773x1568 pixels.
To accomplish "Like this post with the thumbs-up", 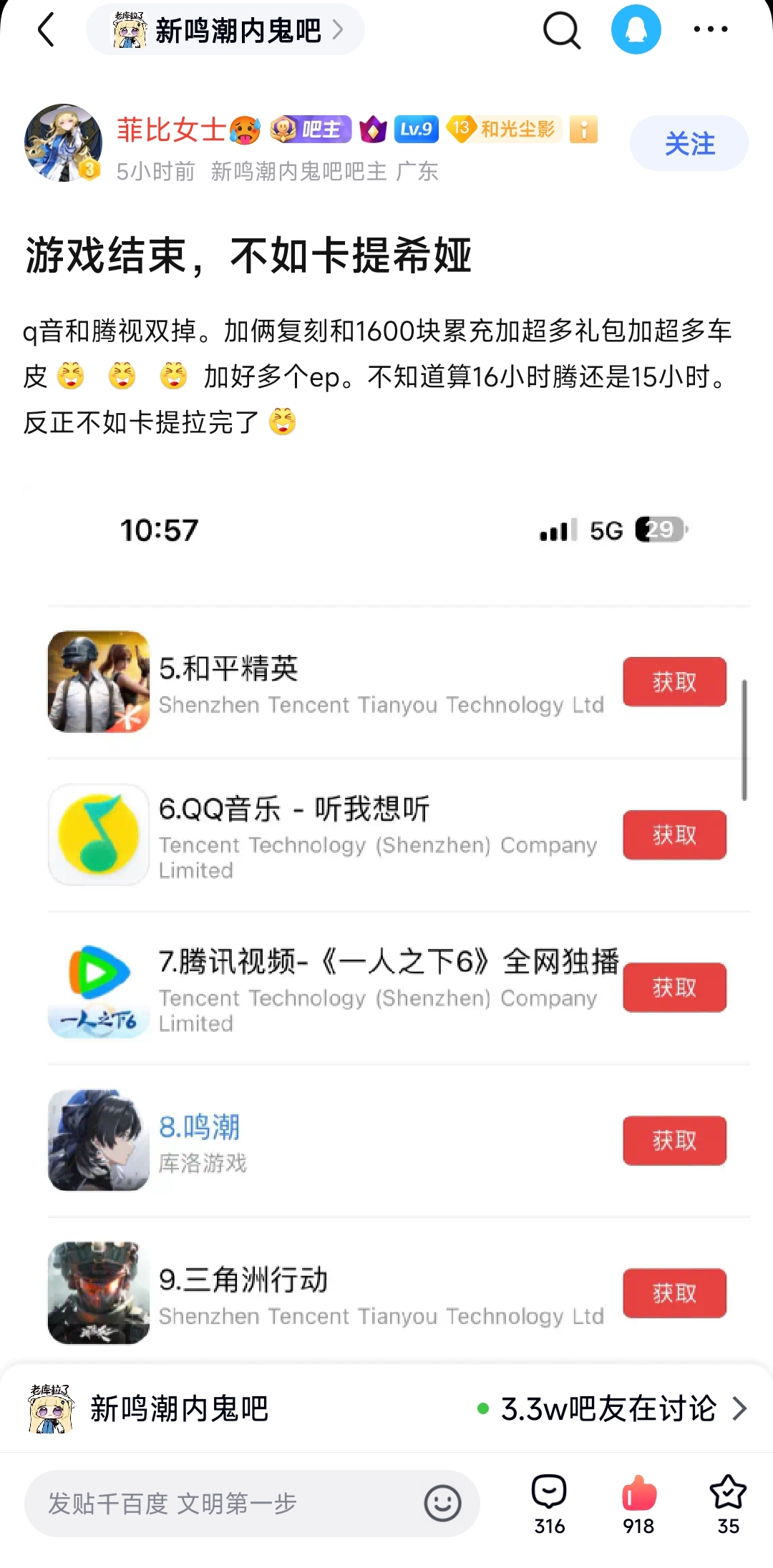I will click(638, 1503).
